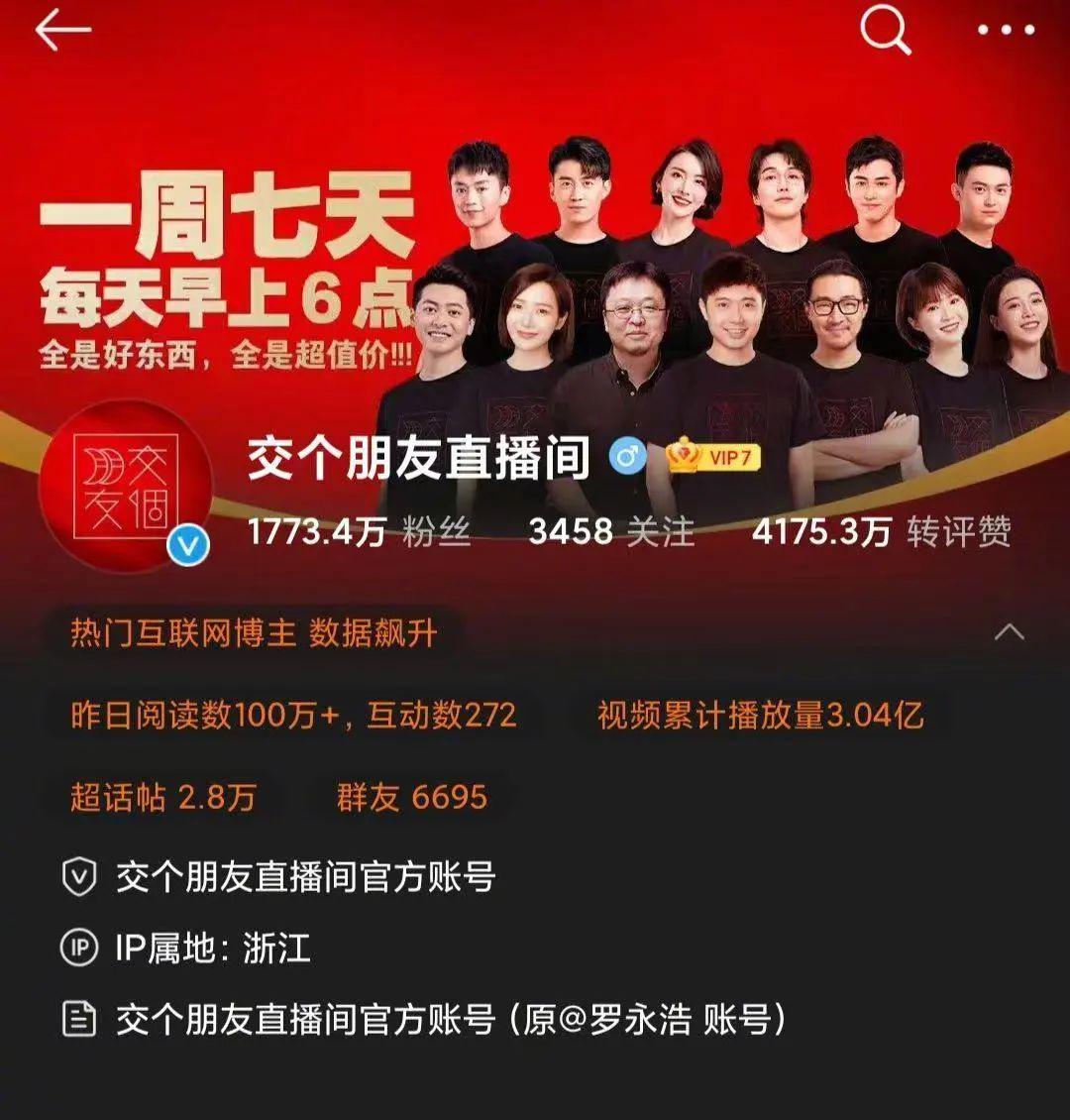Open search on this profile
1070x1120 pixels.
[x=885, y=31]
